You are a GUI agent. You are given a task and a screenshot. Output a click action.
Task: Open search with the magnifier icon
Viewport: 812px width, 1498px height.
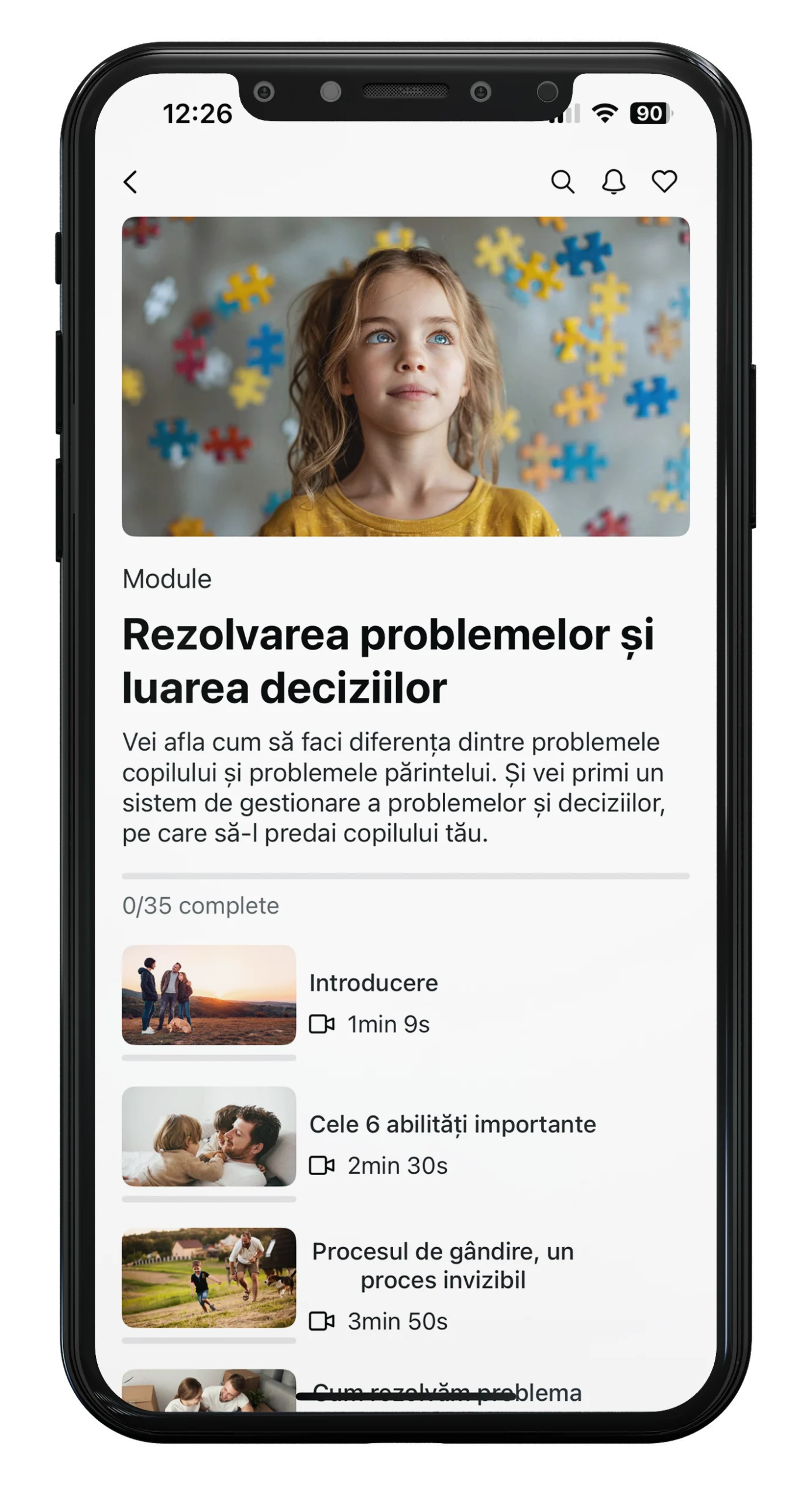click(x=562, y=182)
